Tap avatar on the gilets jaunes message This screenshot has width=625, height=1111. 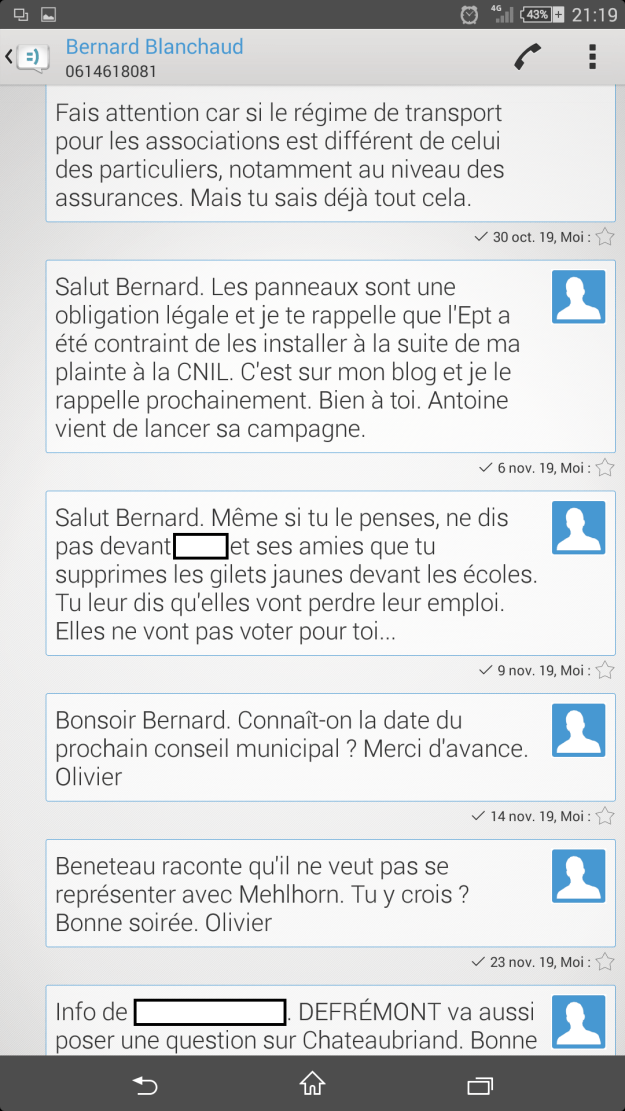[x=578, y=527]
